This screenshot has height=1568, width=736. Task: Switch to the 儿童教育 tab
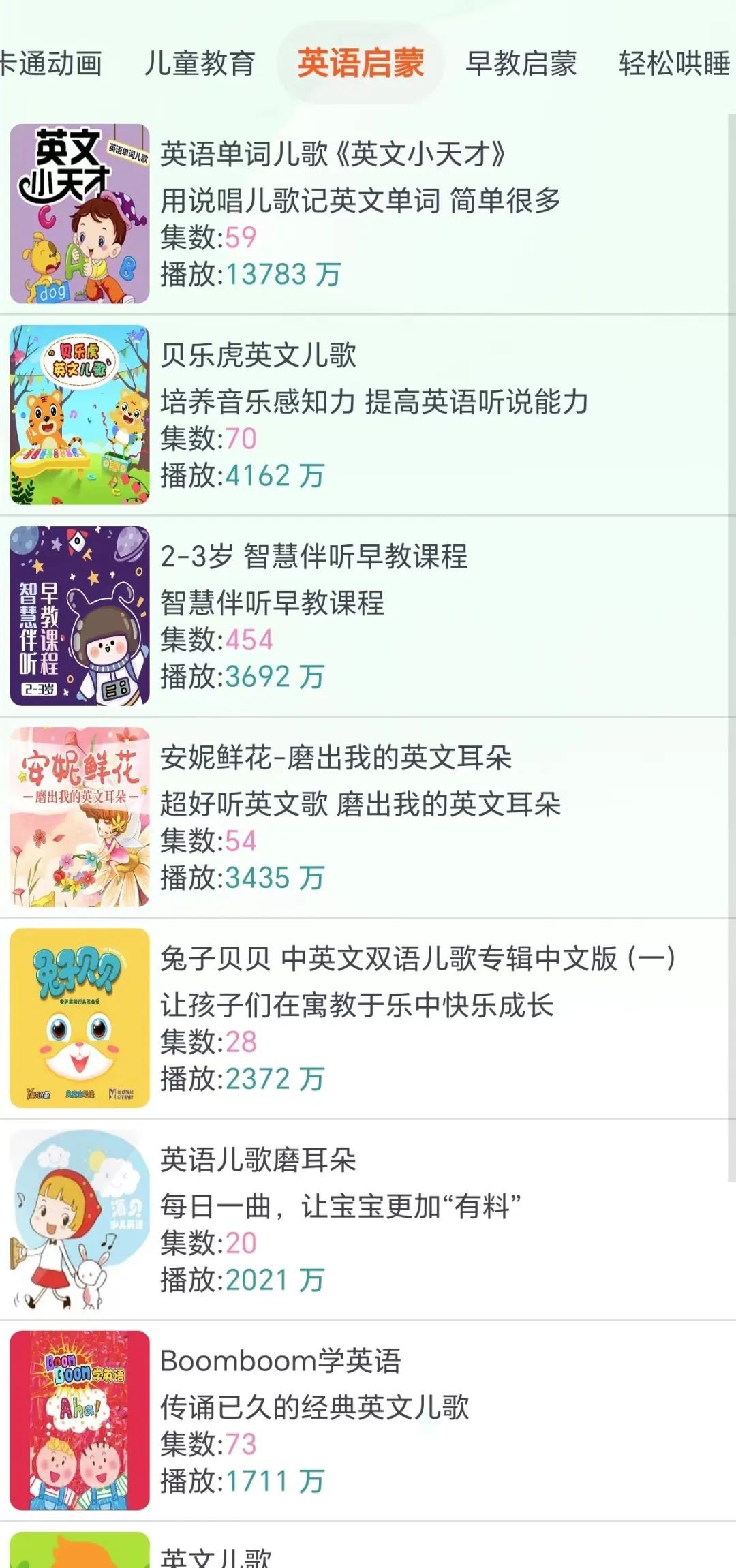[x=199, y=63]
